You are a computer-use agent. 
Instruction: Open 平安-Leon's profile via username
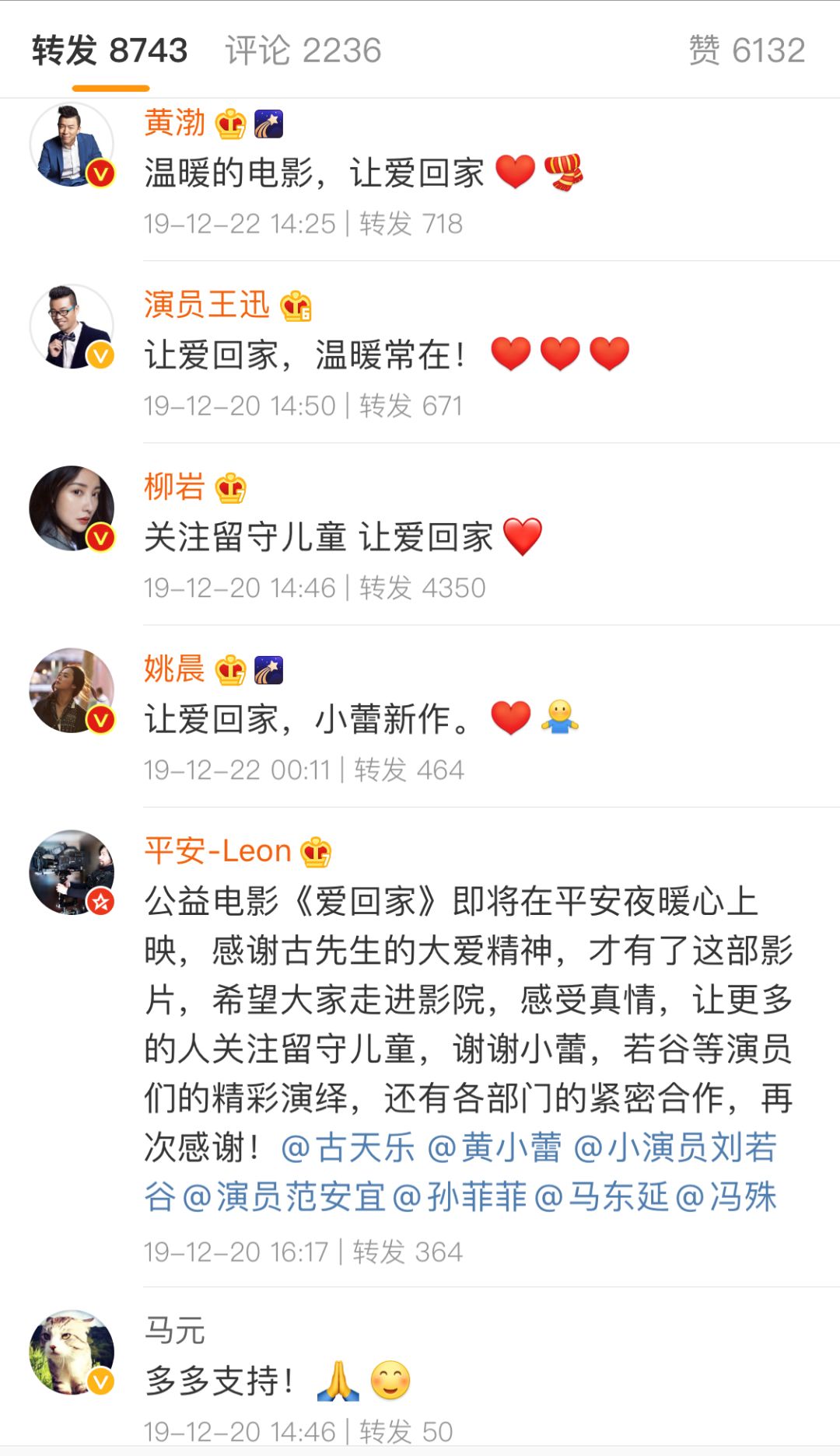(x=218, y=851)
